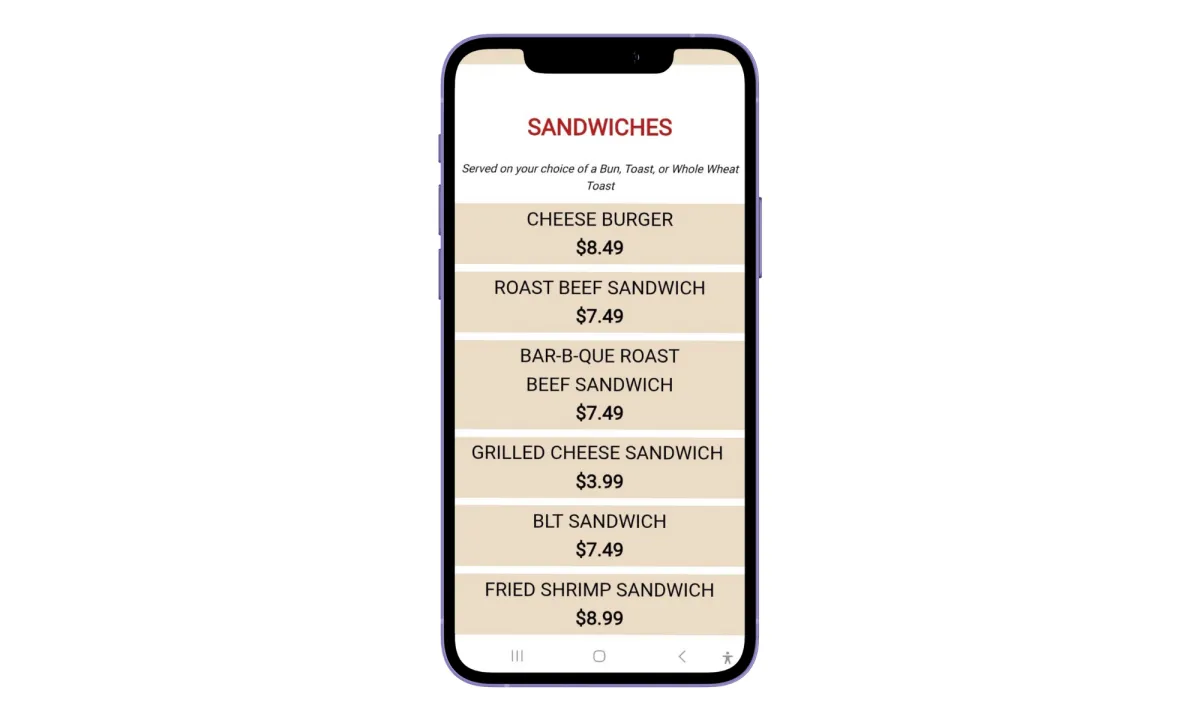This screenshot has height=720, width=1200.
Task: Open recent apps from the navigation bar
Action: [517, 656]
